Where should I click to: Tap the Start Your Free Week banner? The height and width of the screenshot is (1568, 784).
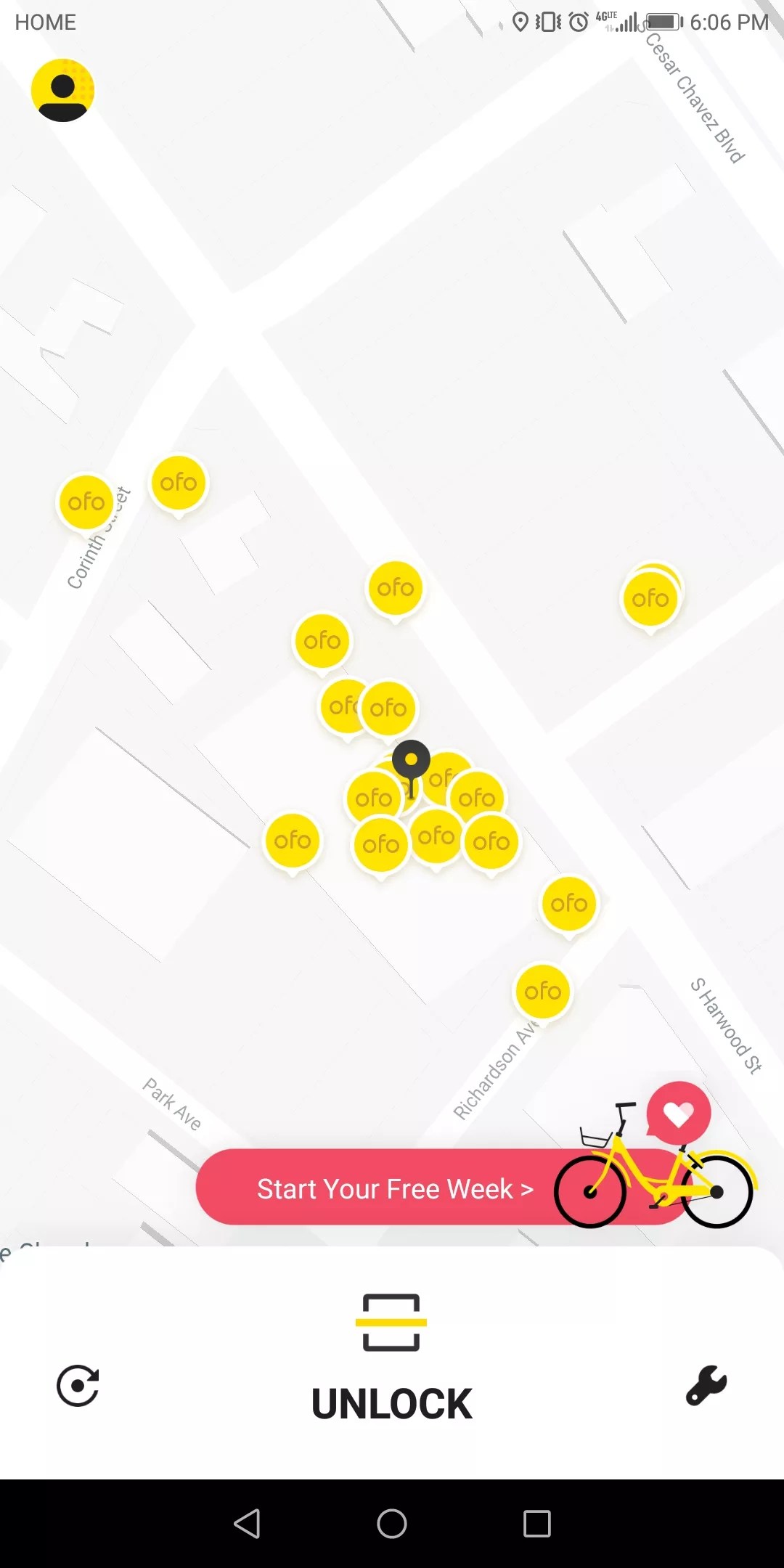[395, 1188]
